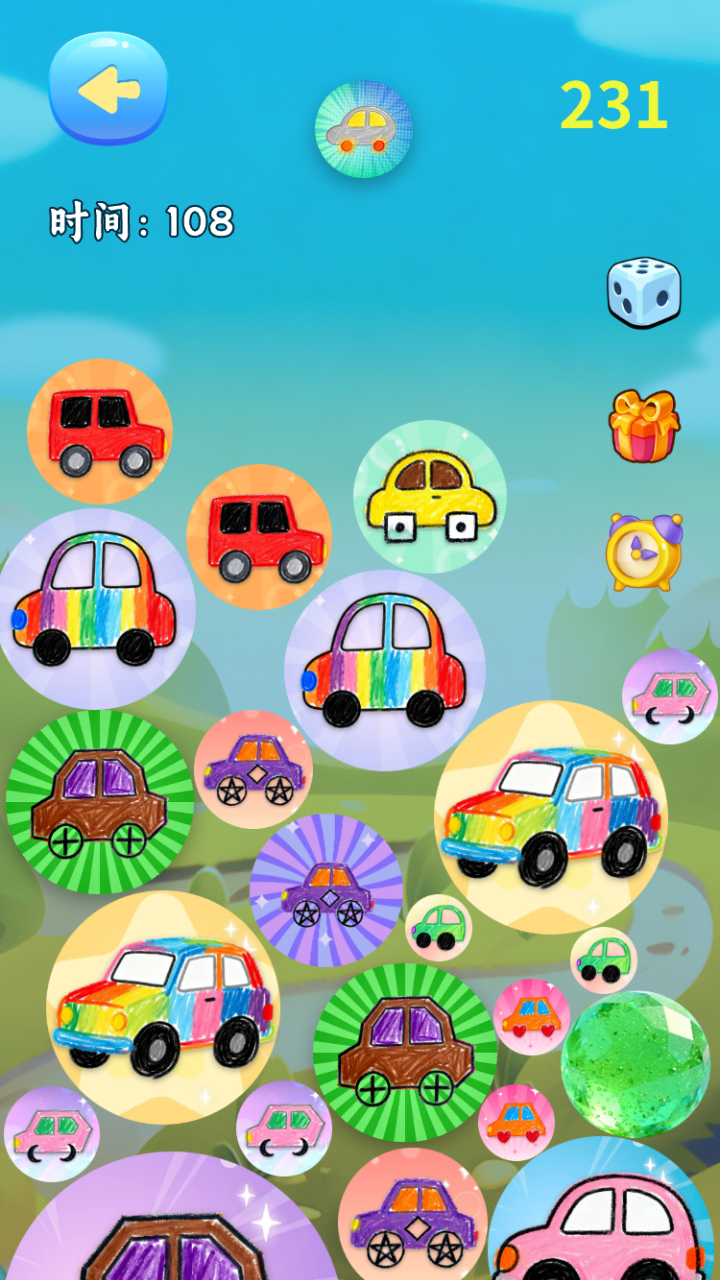Tap the dice shuffle icon
This screenshot has width=720, height=1280.
click(644, 292)
